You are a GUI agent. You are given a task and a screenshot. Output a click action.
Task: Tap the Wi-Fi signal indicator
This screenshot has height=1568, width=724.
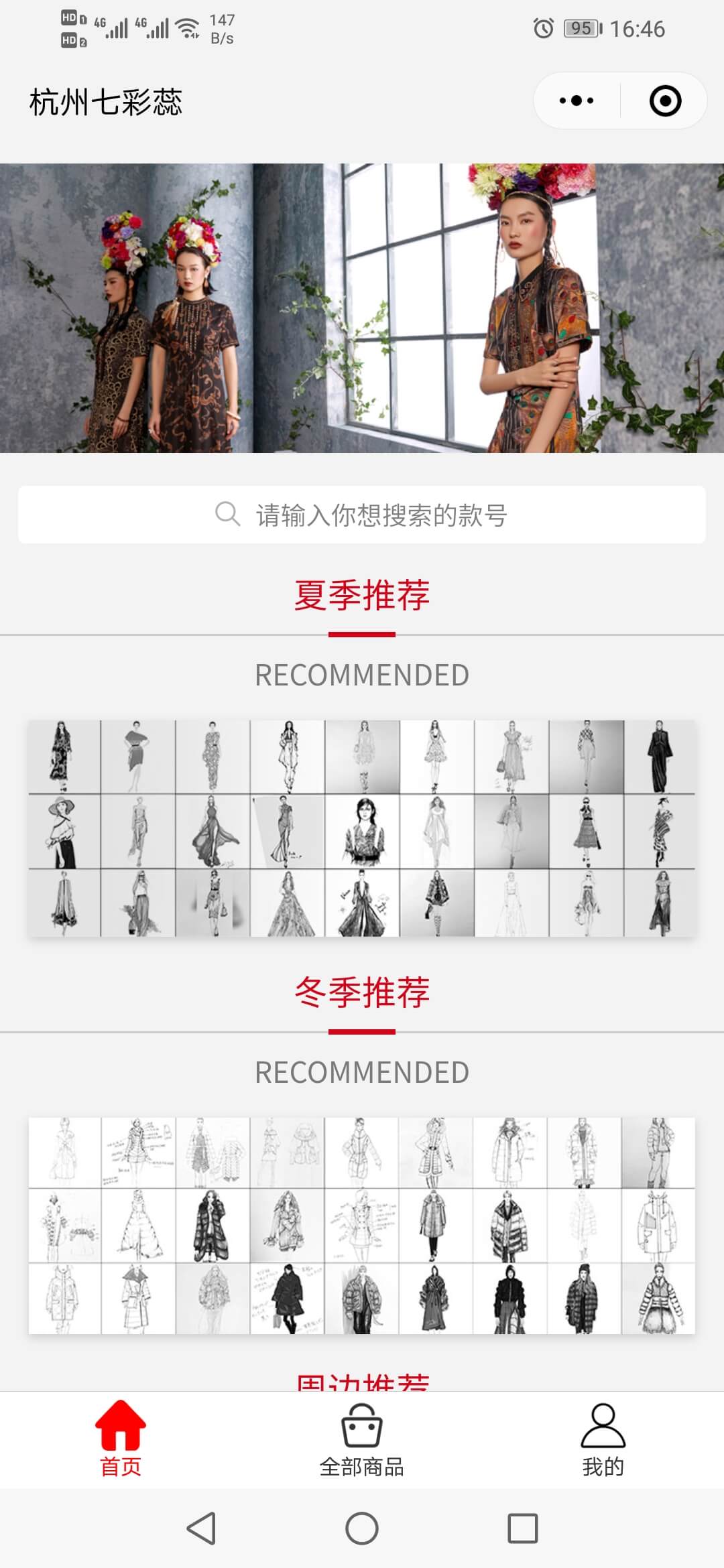[x=188, y=27]
